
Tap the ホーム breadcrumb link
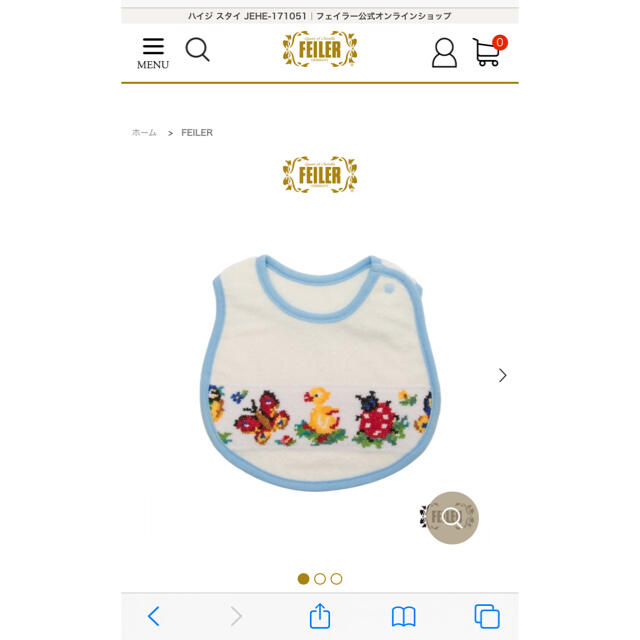coord(144,133)
